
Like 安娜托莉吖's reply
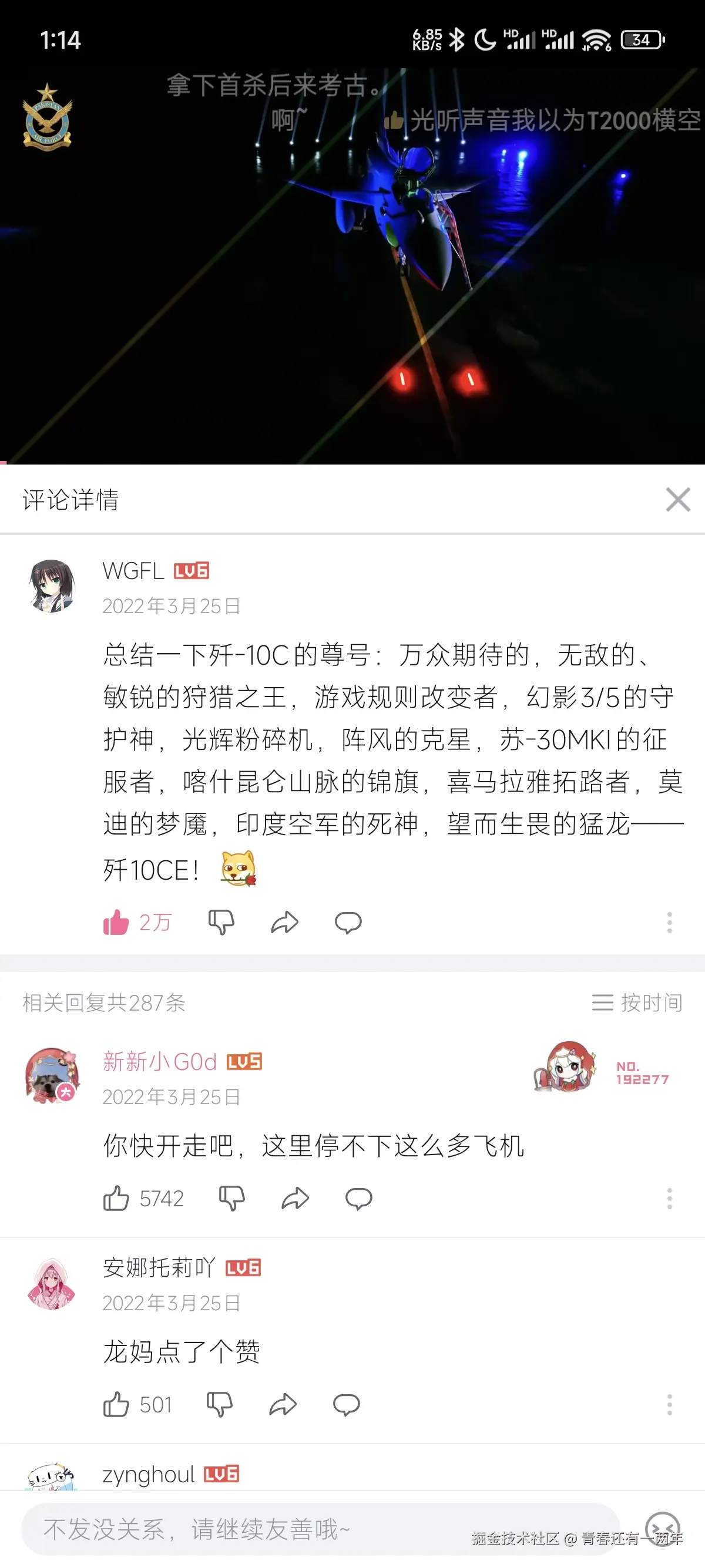116,1405
